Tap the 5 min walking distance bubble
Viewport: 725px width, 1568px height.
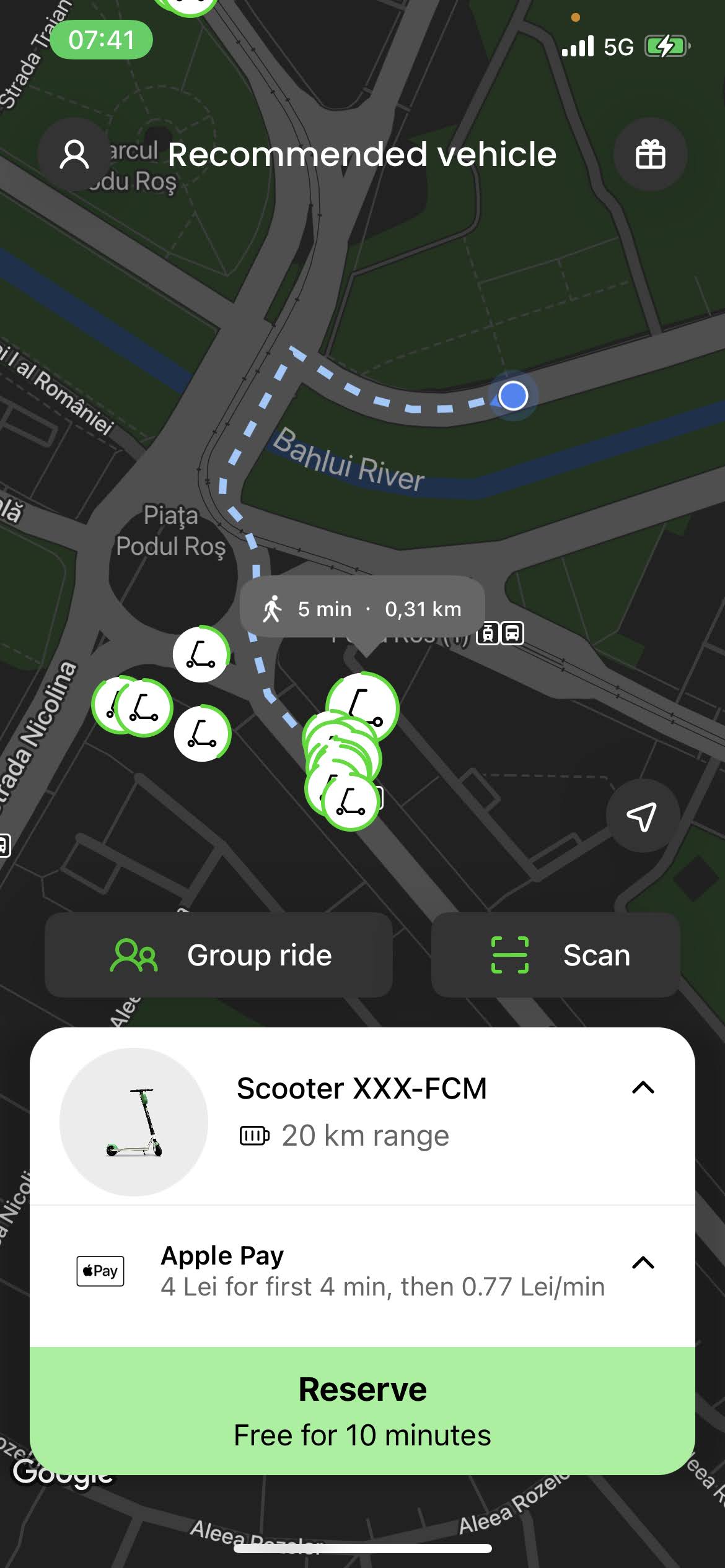[x=362, y=609]
